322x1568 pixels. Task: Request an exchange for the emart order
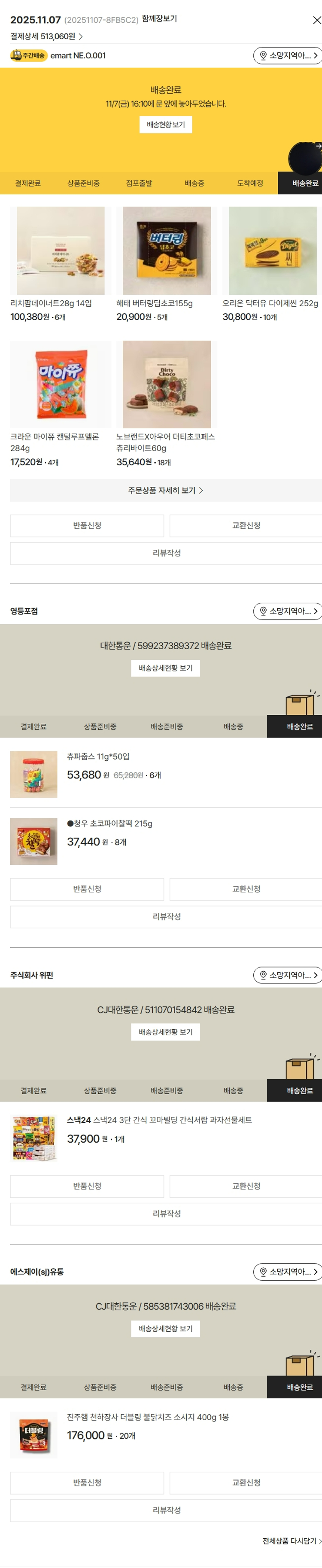tap(246, 526)
